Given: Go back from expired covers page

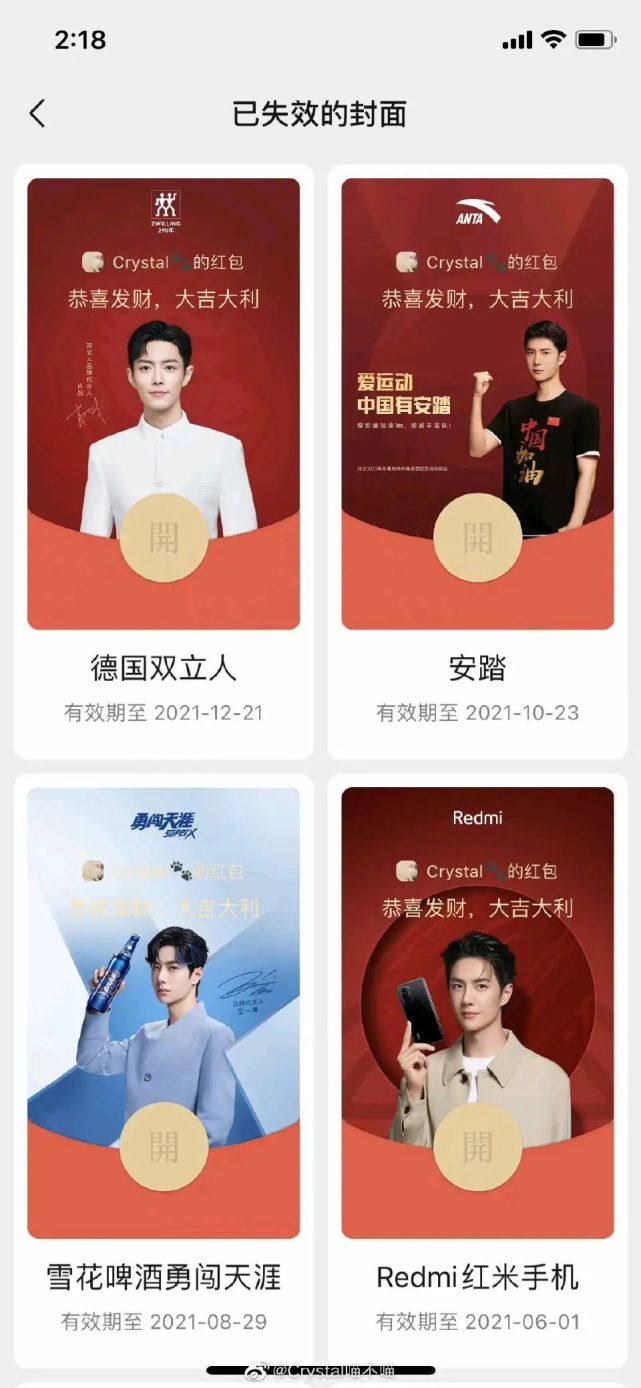Looking at the screenshot, I should pos(37,113).
